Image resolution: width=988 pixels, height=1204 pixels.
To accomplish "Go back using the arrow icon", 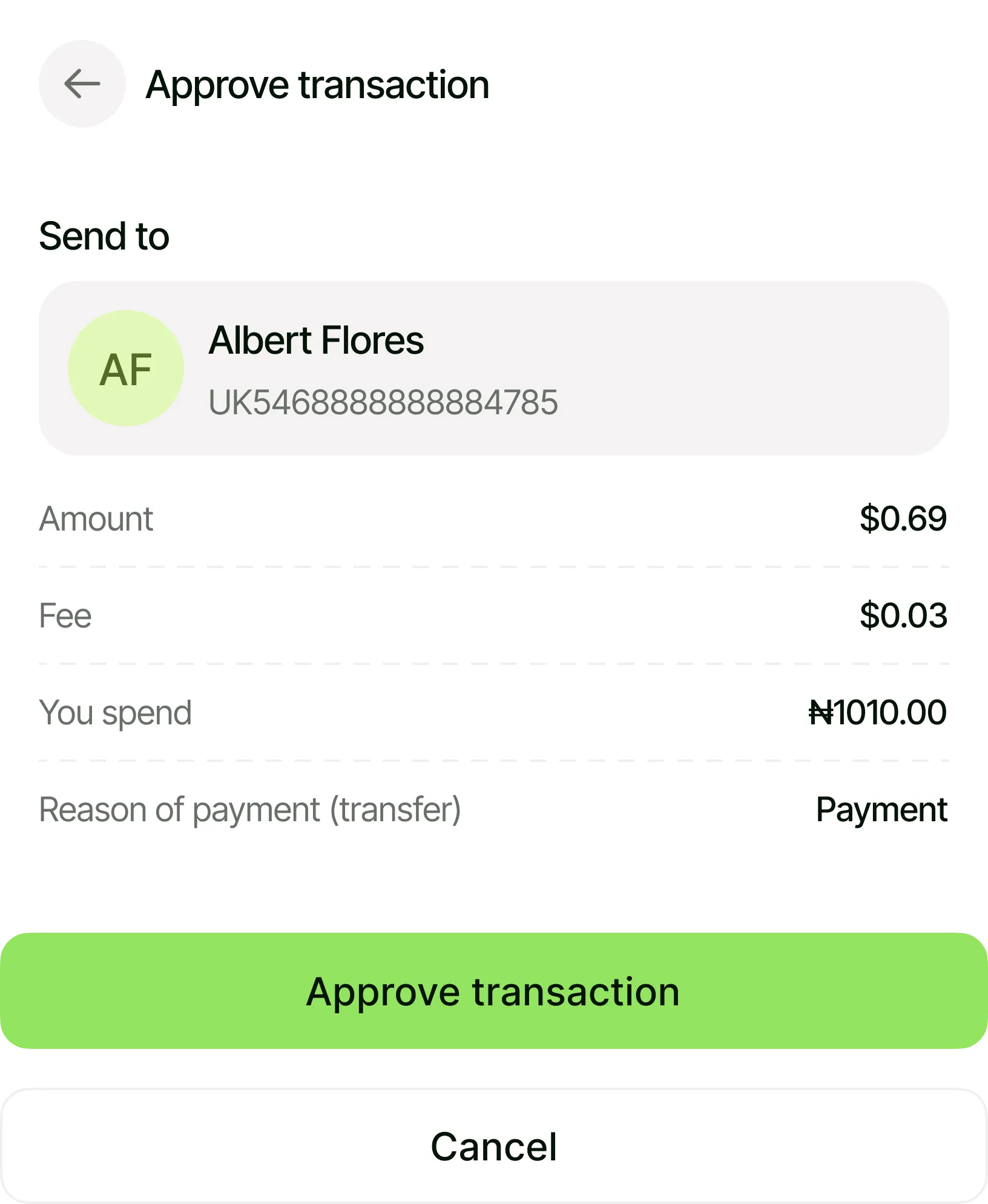I will [82, 84].
